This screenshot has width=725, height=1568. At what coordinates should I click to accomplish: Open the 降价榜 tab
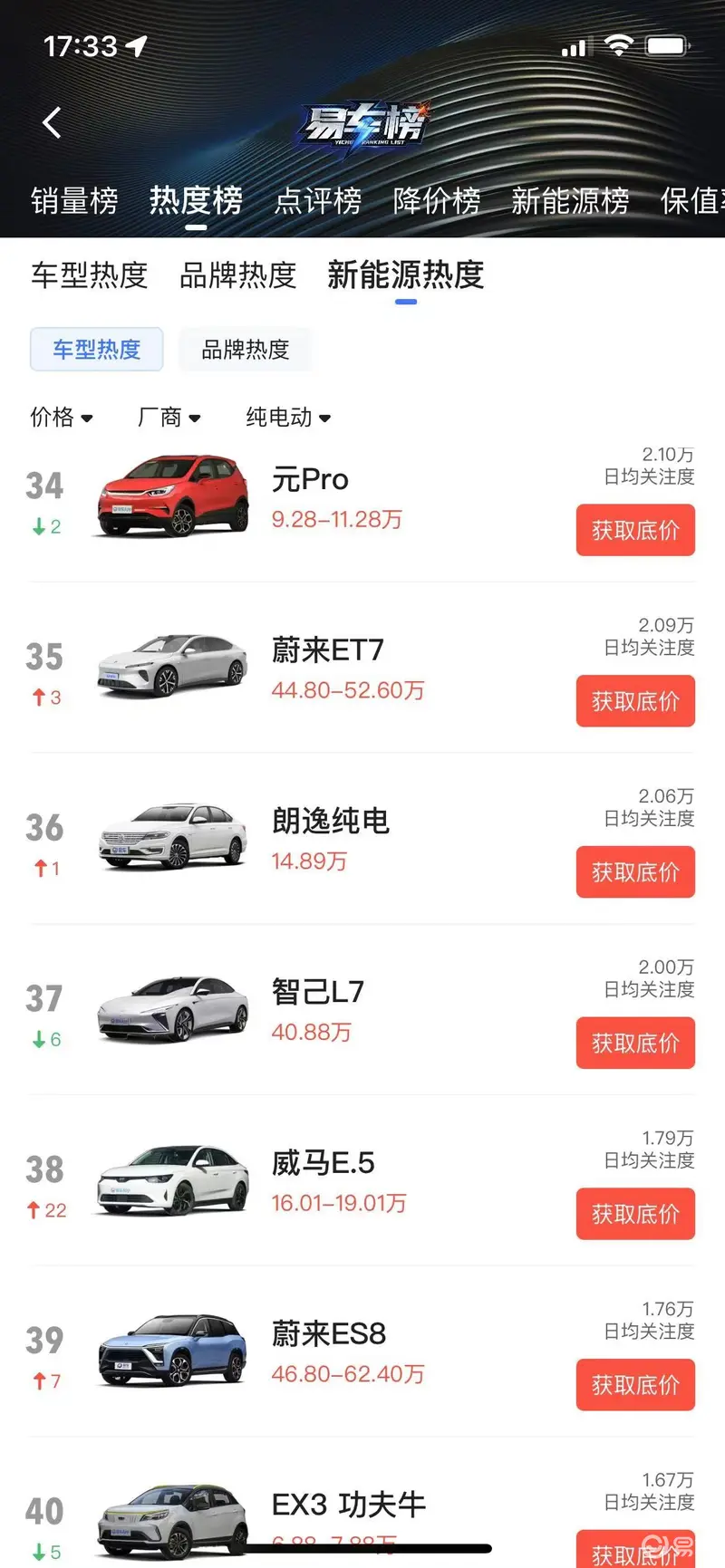437,200
